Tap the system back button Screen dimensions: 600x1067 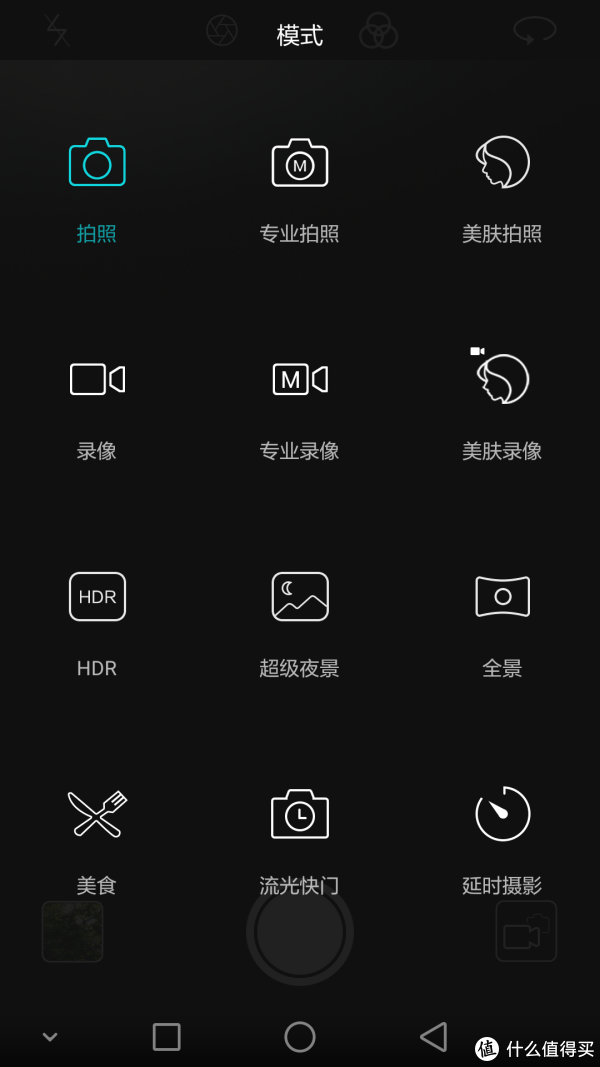click(x=434, y=1037)
